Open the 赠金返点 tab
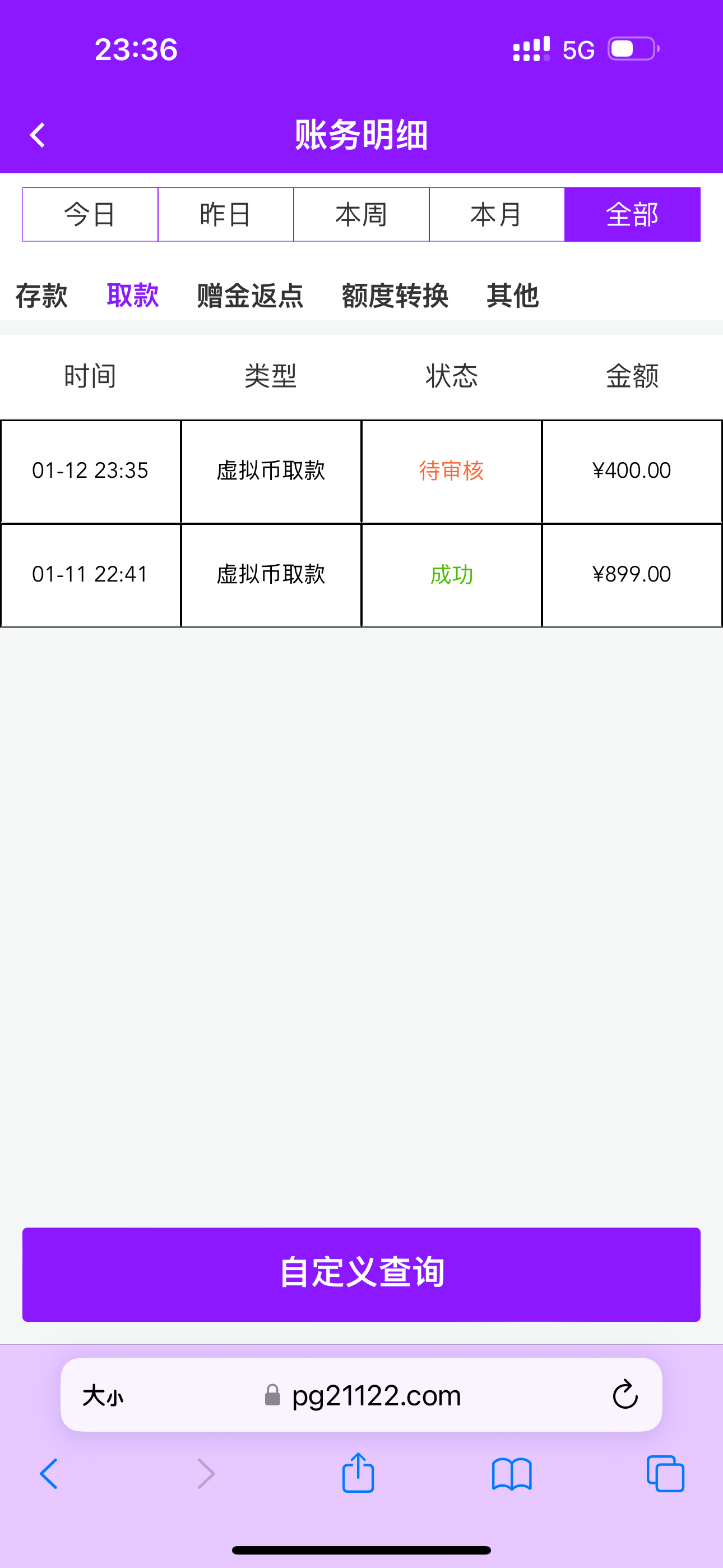723x1568 pixels. point(250,296)
